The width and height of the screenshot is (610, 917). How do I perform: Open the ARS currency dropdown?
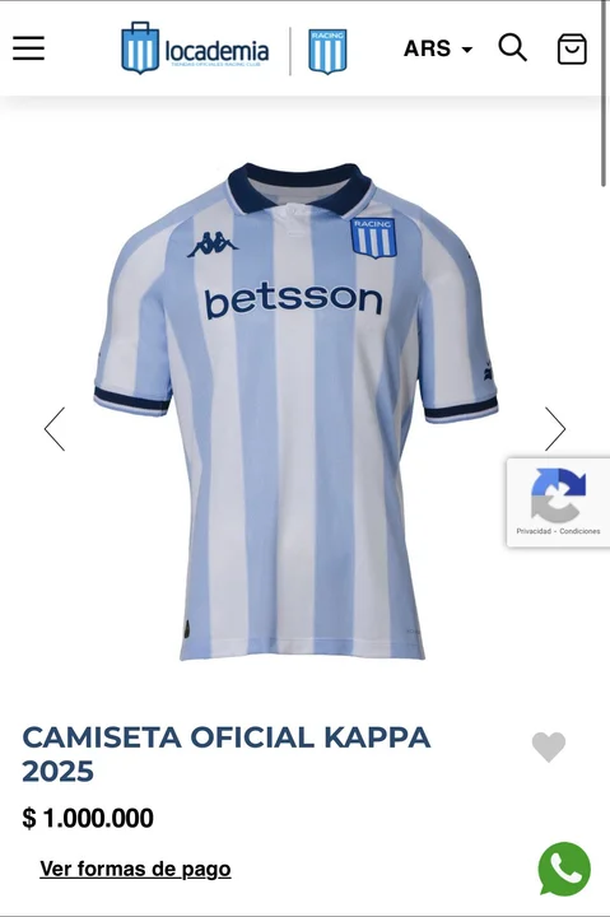click(x=437, y=48)
